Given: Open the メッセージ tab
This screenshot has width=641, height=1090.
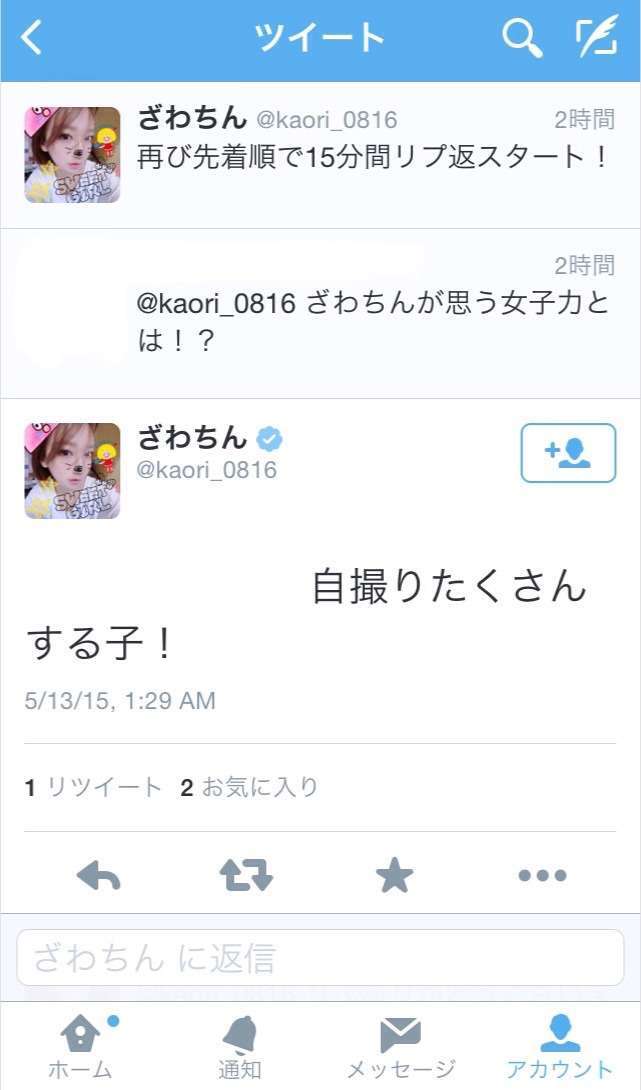Looking at the screenshot, I should point(400,1046).
